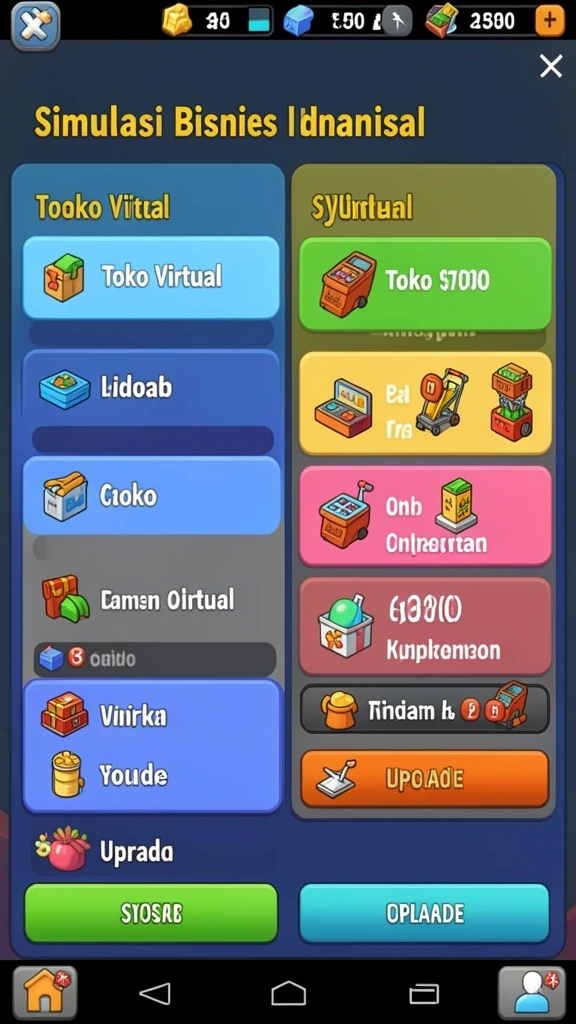Viewport: 576px width, 1024px height.
Task: Tap the Tindam bar
Action: click(x=424, y=709)
